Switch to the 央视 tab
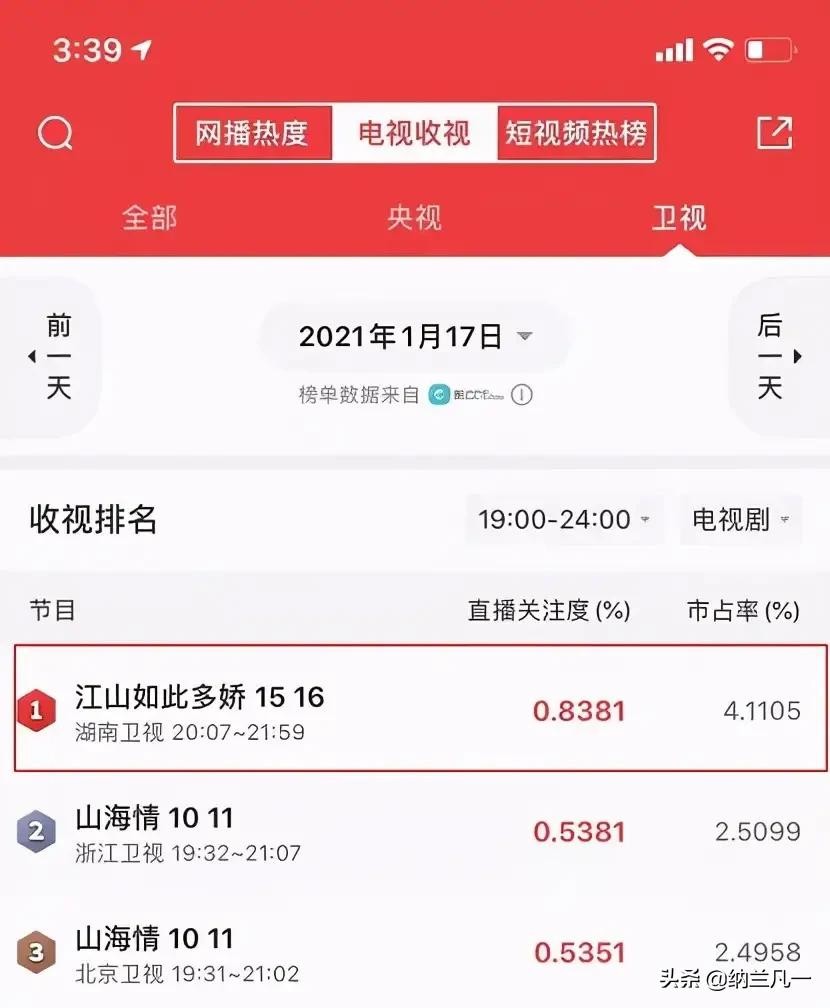This screenshot has width=830, height=1008. click(x=414, y=218)
